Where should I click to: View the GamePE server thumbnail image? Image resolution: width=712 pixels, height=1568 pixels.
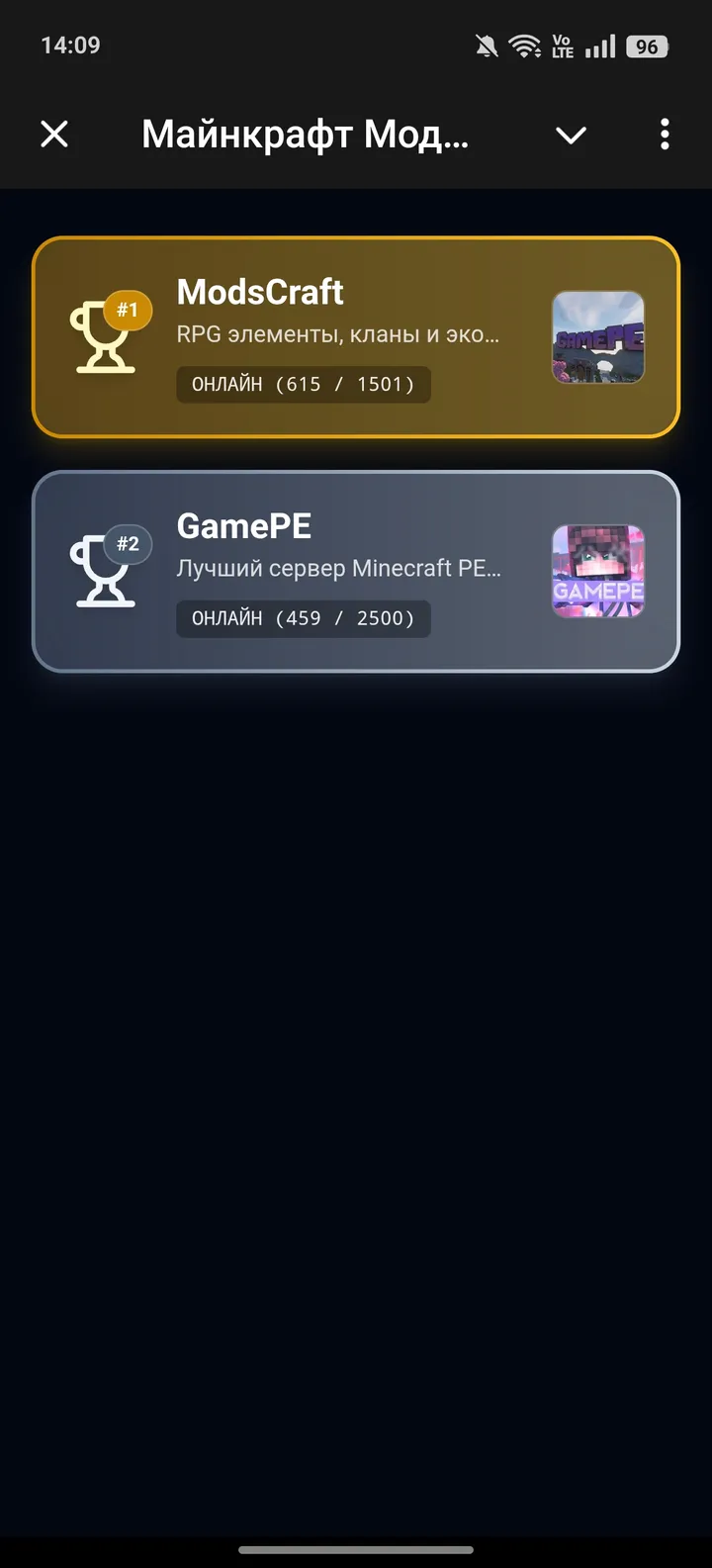click(x=597, y=571)
